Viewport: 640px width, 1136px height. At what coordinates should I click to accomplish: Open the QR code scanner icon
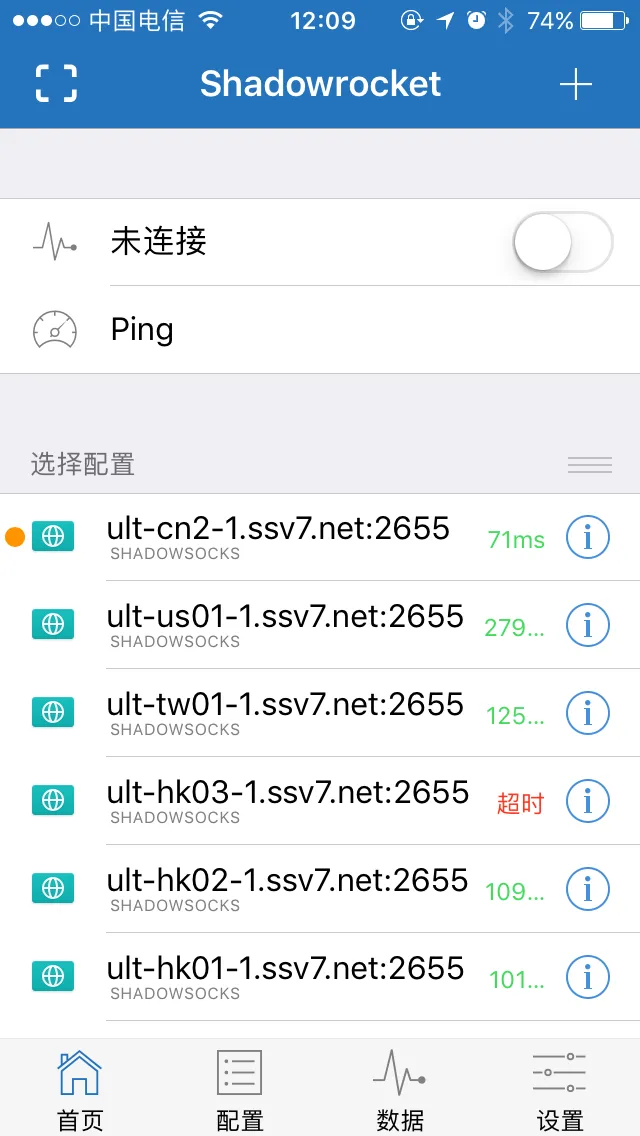tap(57, 83)
